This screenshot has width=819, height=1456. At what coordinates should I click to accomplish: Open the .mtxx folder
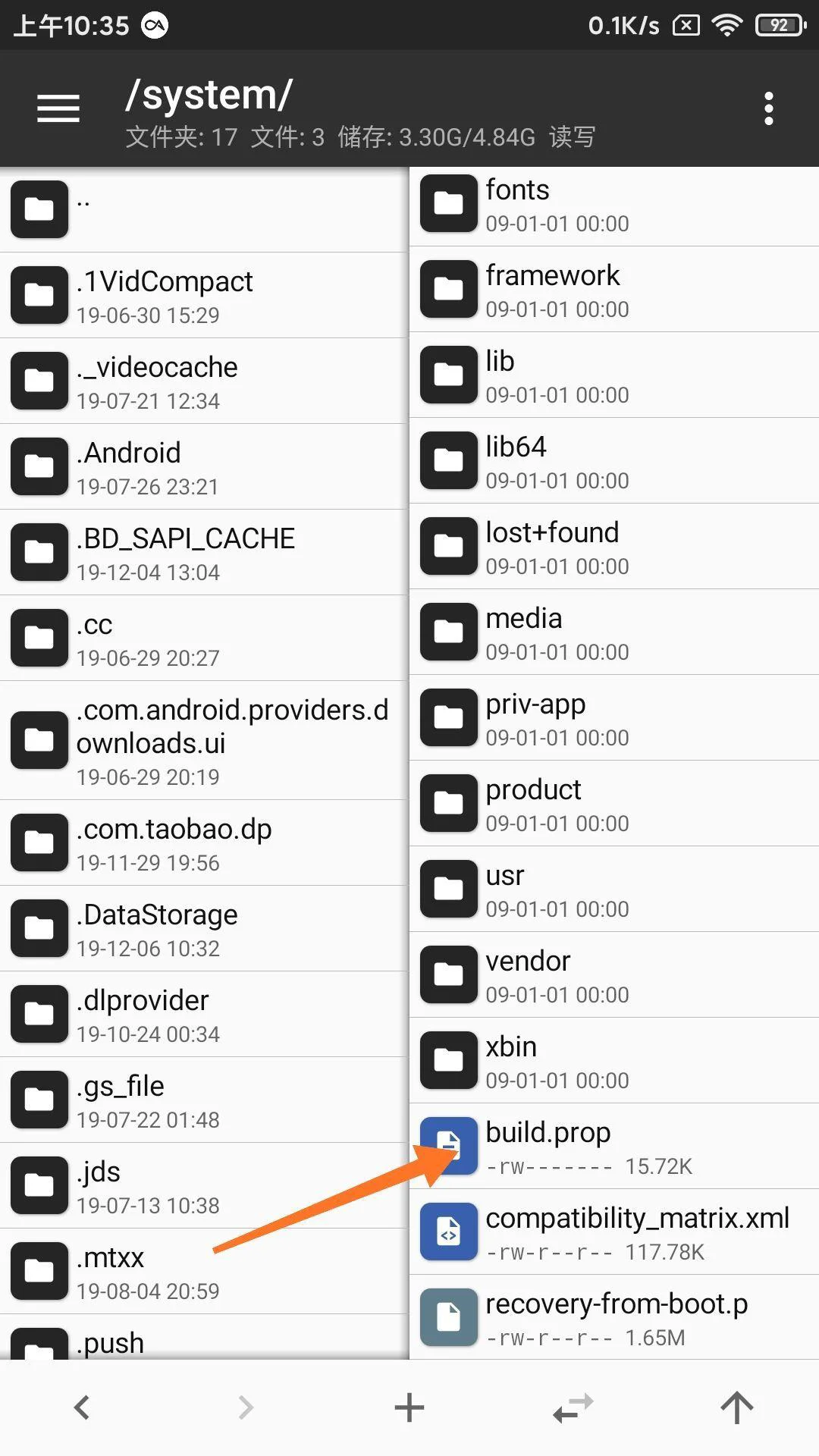(204, 1271)
